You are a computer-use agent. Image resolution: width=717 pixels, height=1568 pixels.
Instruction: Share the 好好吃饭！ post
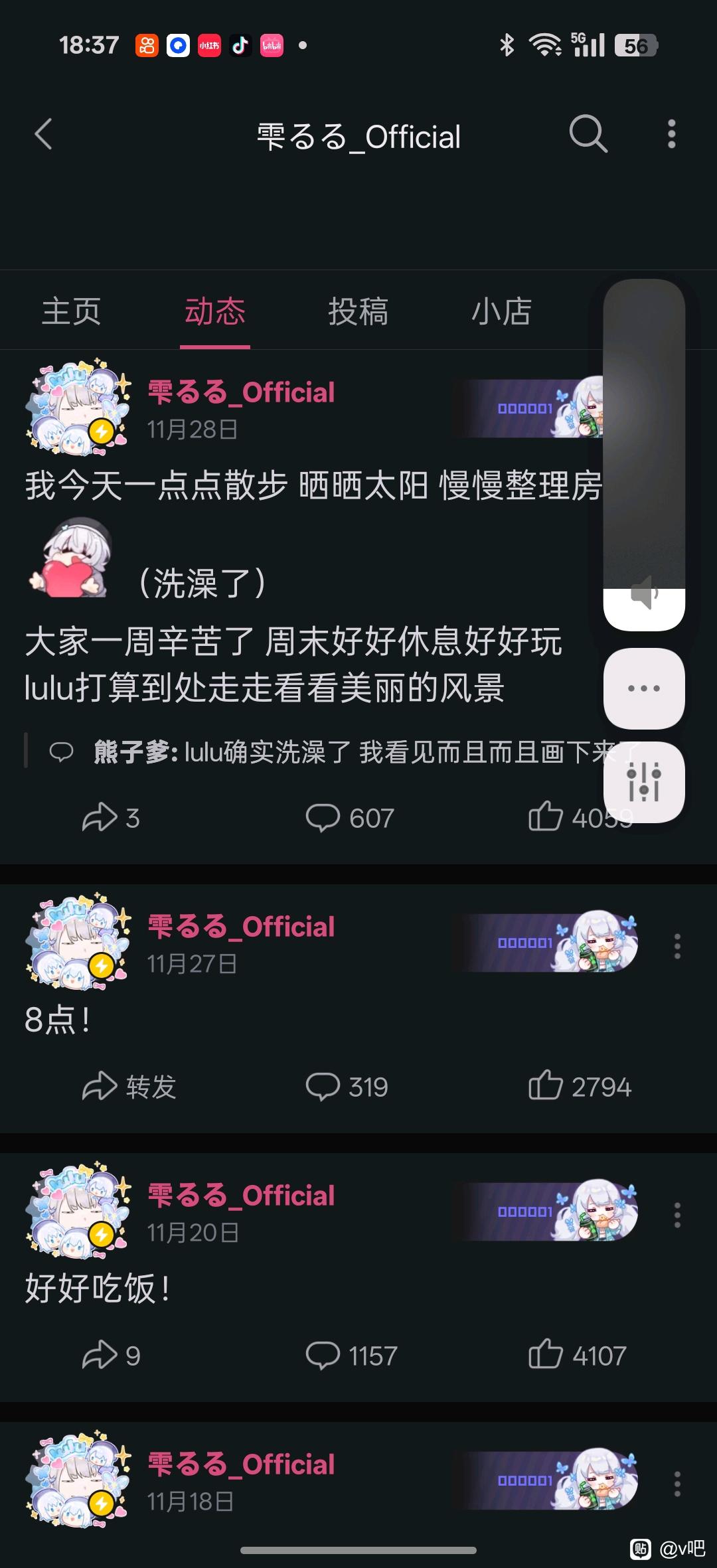110,1356
